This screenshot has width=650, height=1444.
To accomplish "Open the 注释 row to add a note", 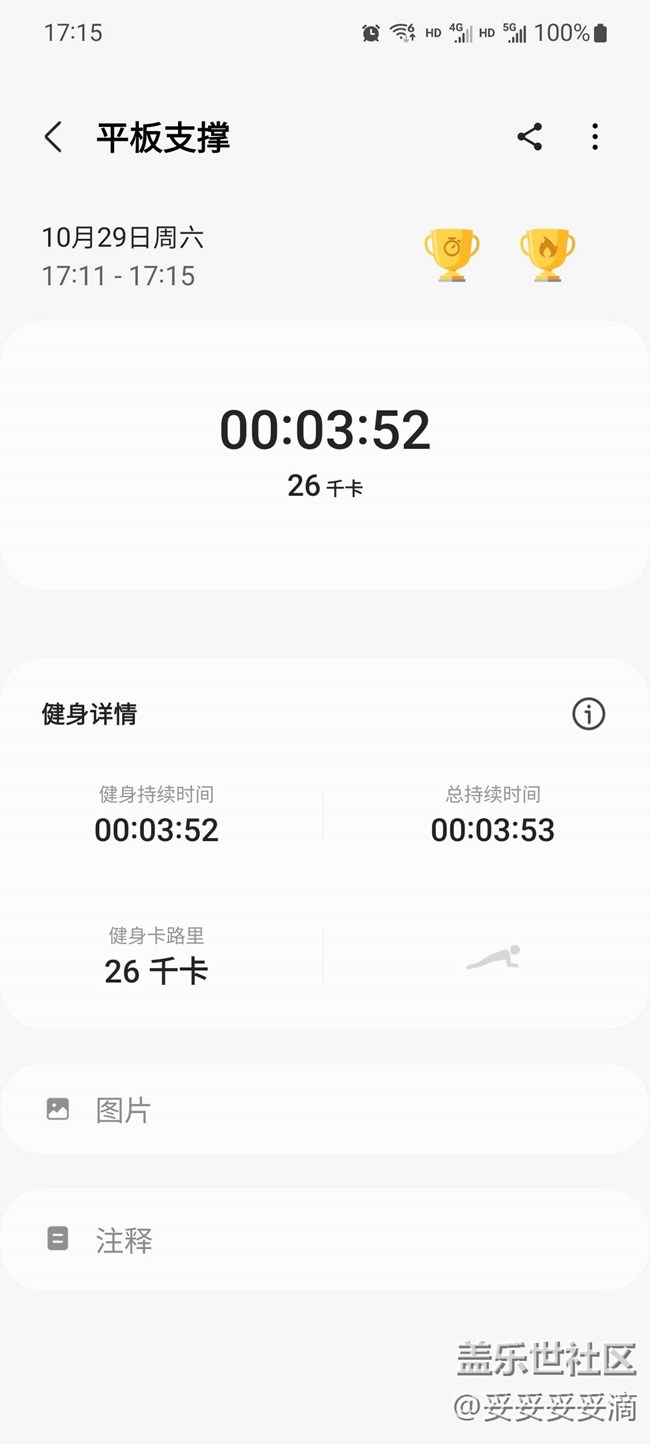I will tap(325, 1240).
